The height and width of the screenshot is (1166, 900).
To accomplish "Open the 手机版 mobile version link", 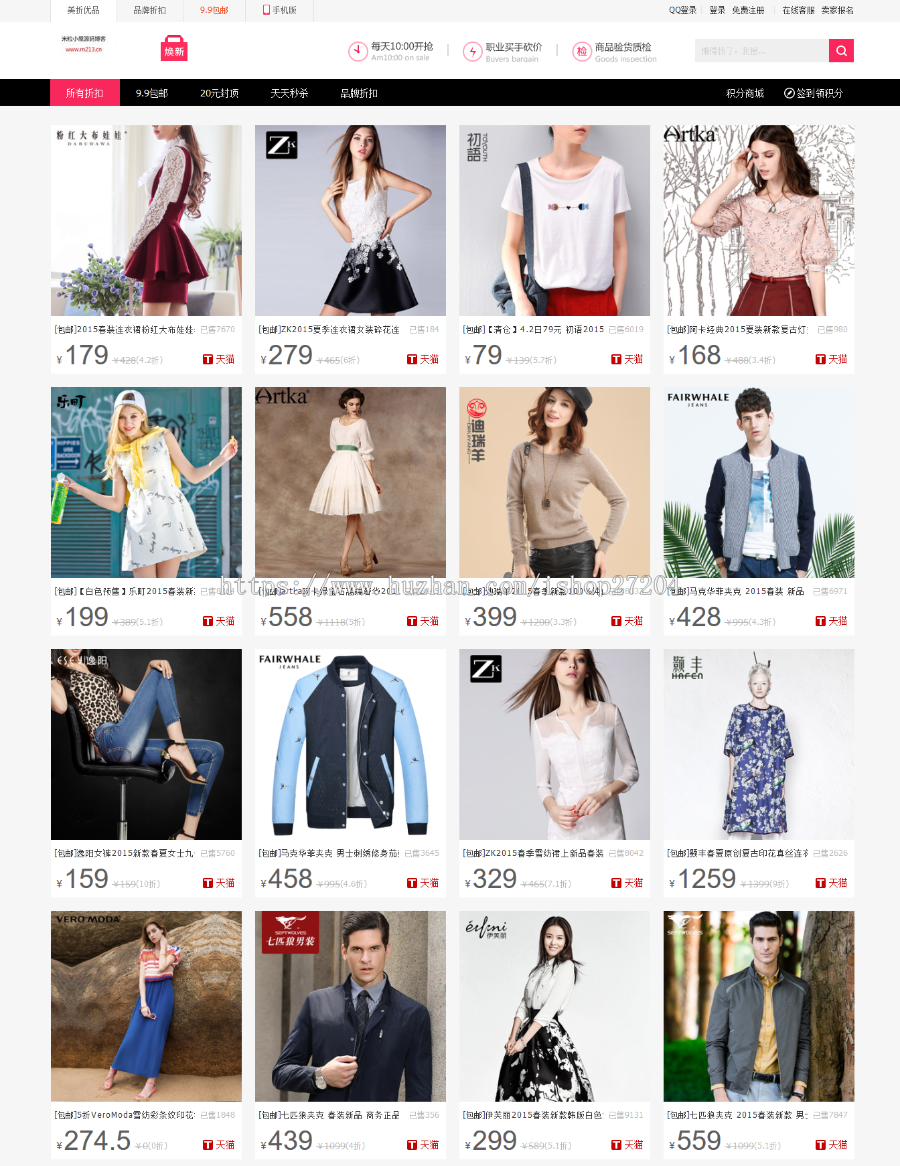I will tap(280, 10).
